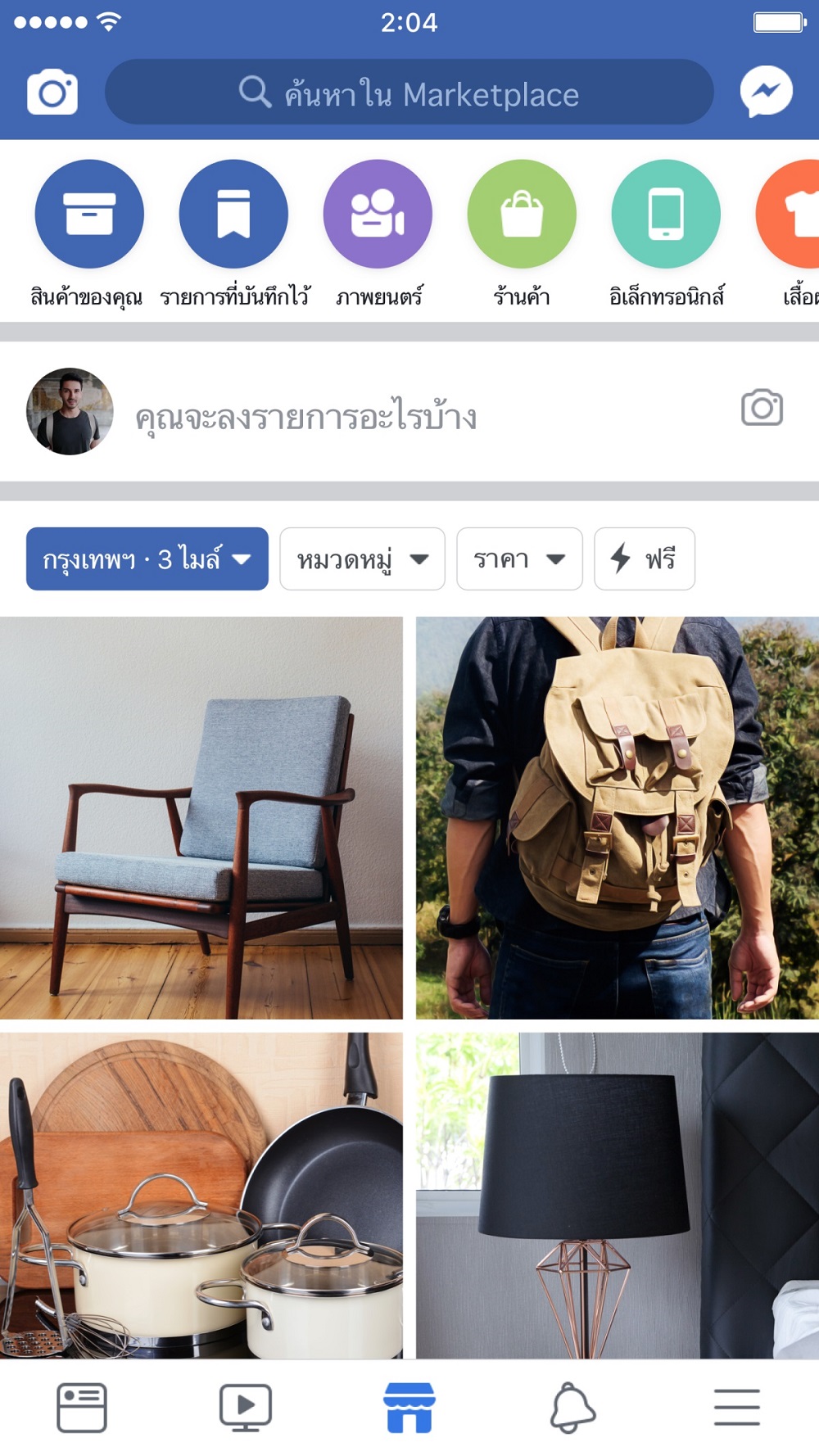Viewport: 819px width, 1456px height.
Task: Open สินค้าของคุณ category
Action: point(88,215)
